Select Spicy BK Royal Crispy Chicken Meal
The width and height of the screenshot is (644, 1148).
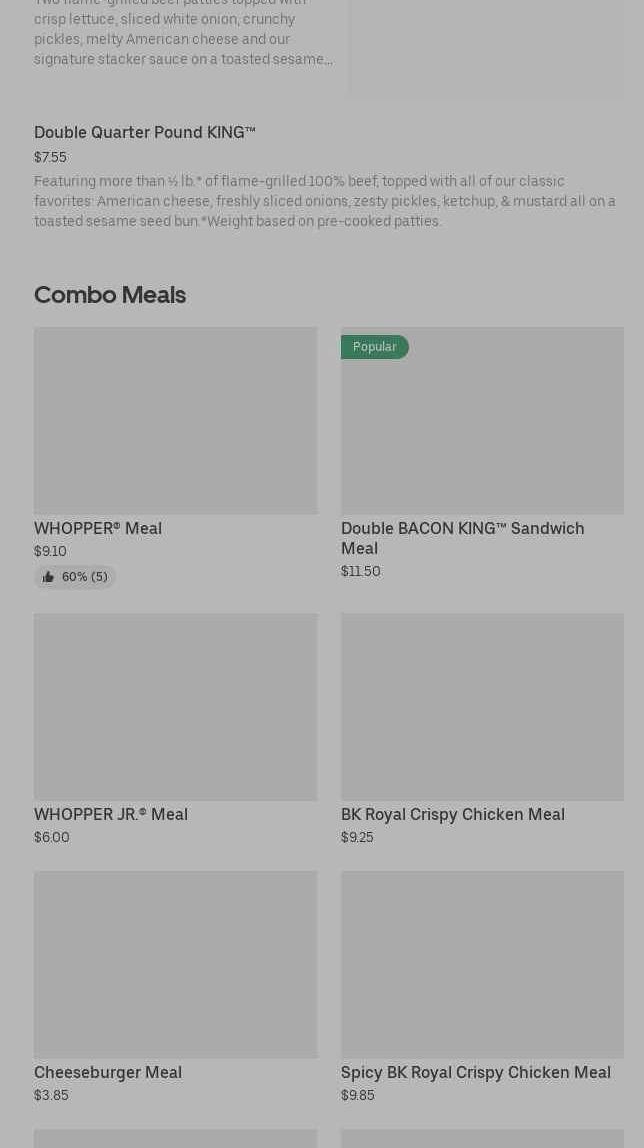[x=482, y=987]
